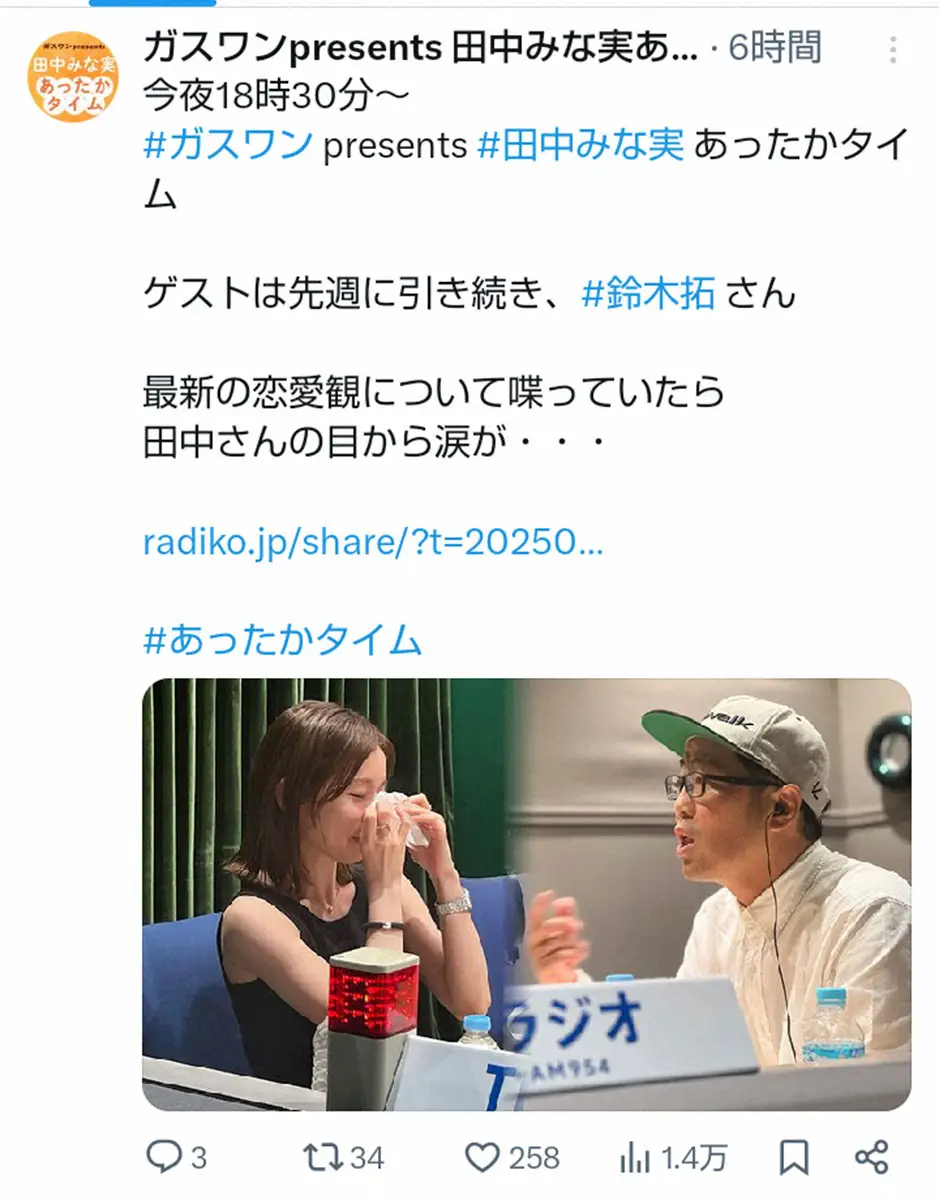Bookmark this post
Screen dimensions: 939x1200
[794, 1158]
